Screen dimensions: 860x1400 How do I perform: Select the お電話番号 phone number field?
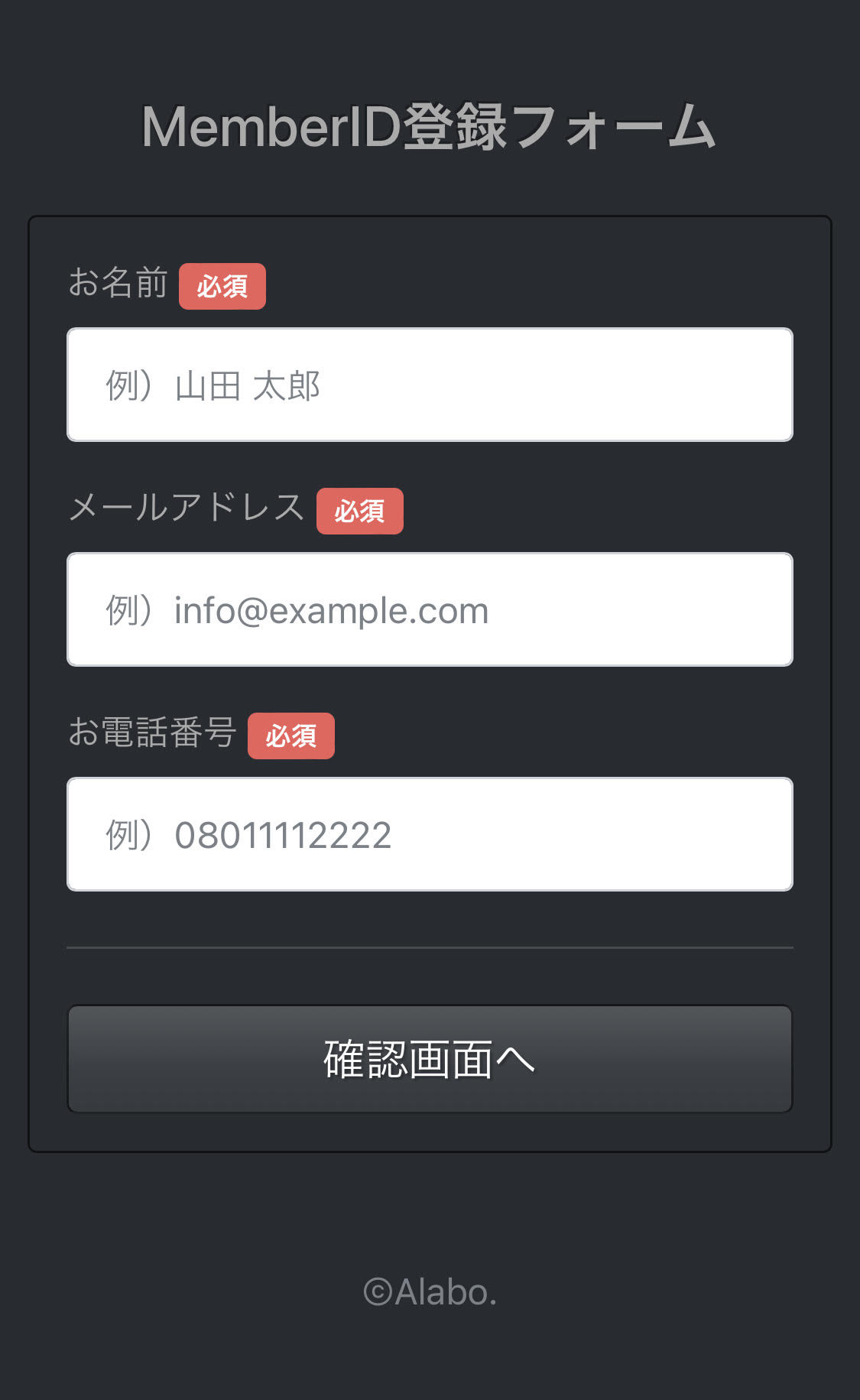(430, 834)
